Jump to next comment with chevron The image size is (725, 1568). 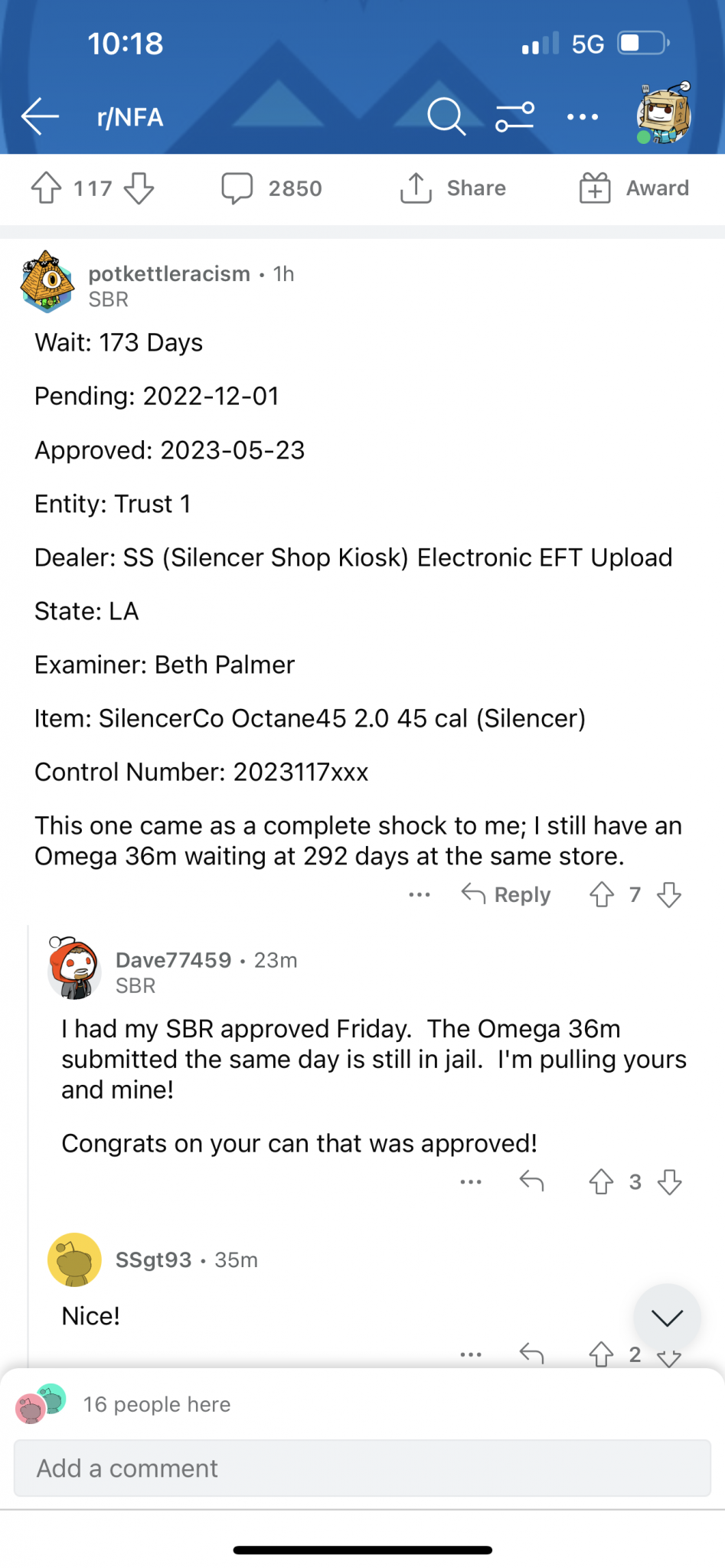click(x=667, y=1318)
